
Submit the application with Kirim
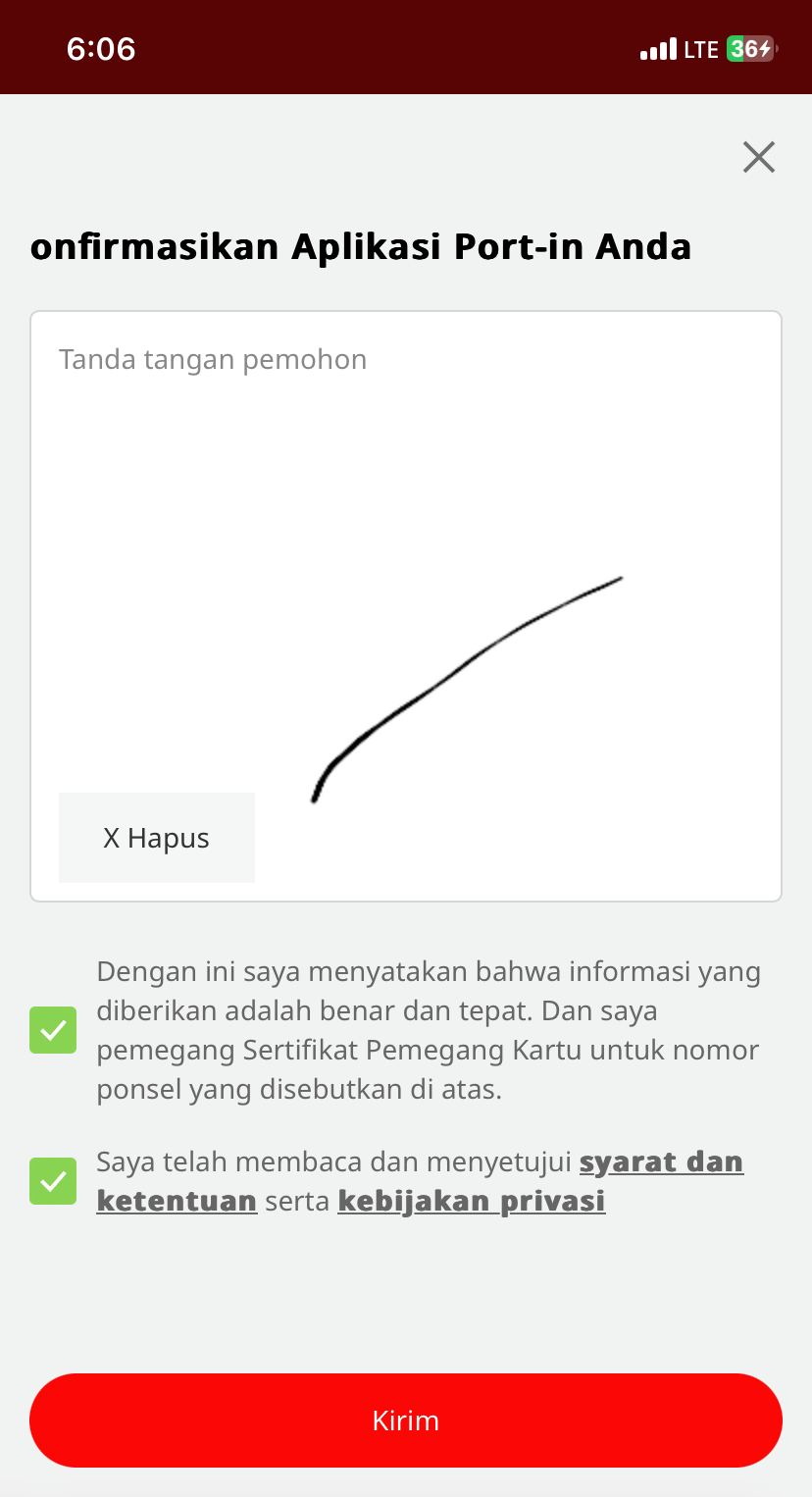click(x=406, y=1420)
